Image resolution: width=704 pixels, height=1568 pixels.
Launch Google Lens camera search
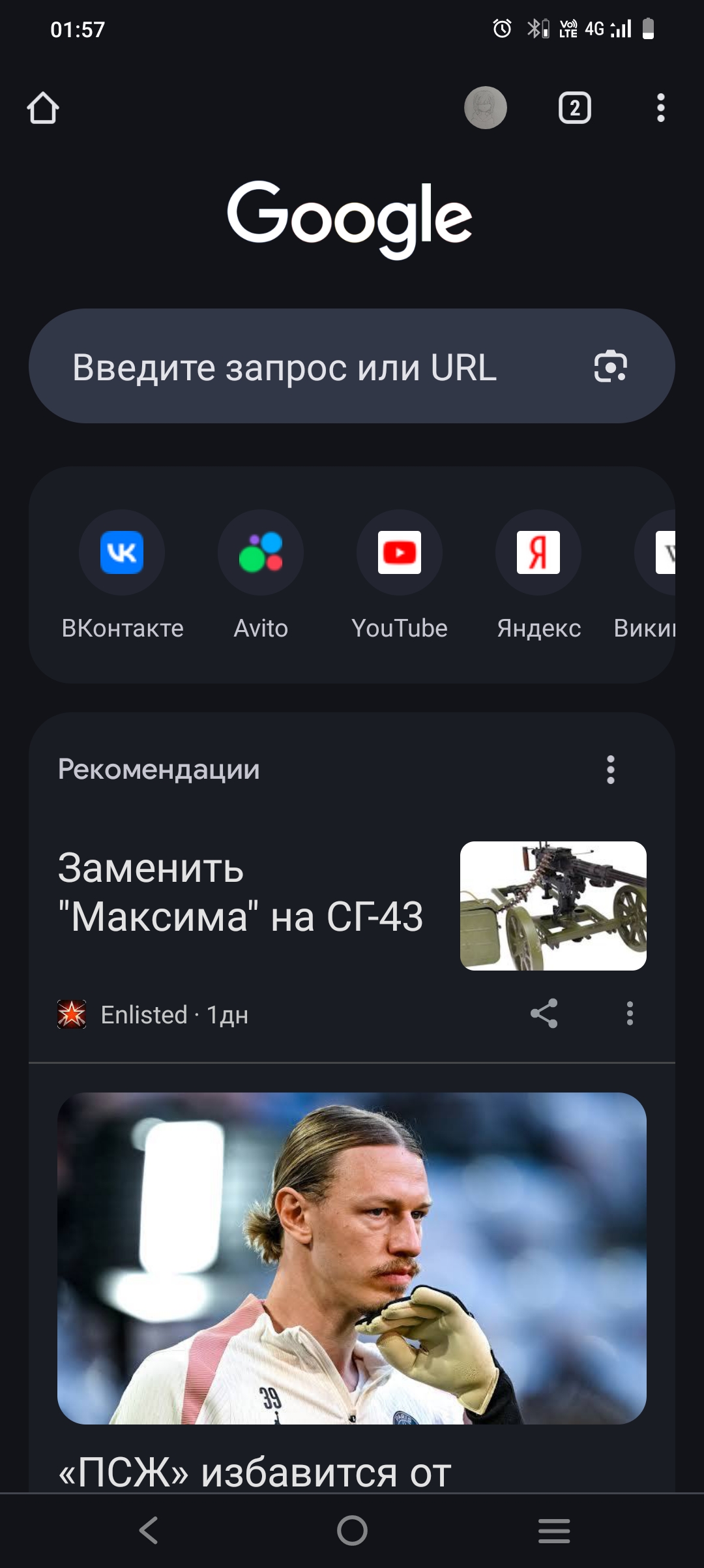point(610,366)
